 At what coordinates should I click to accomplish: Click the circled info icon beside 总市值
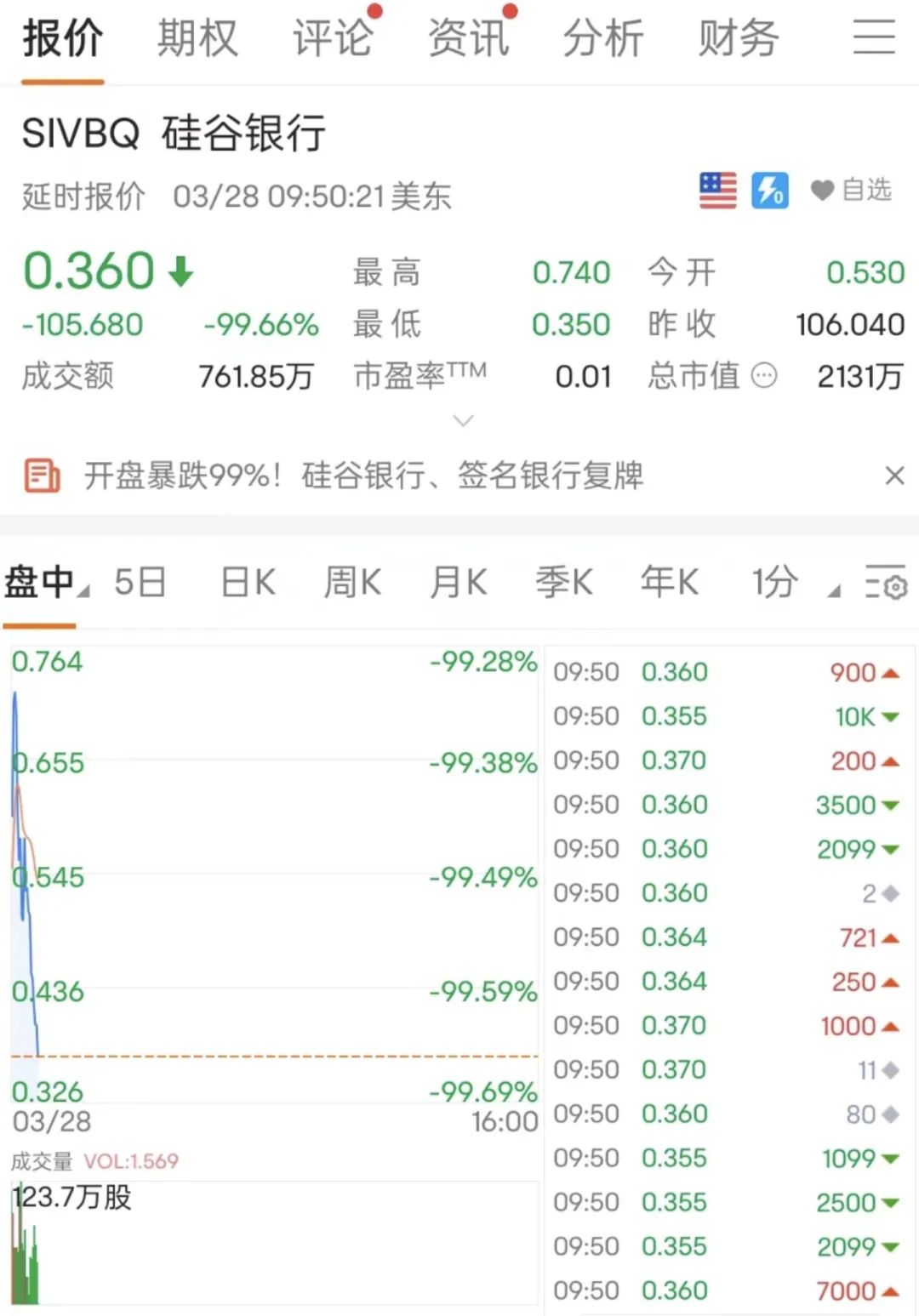(x=765, y=376)
